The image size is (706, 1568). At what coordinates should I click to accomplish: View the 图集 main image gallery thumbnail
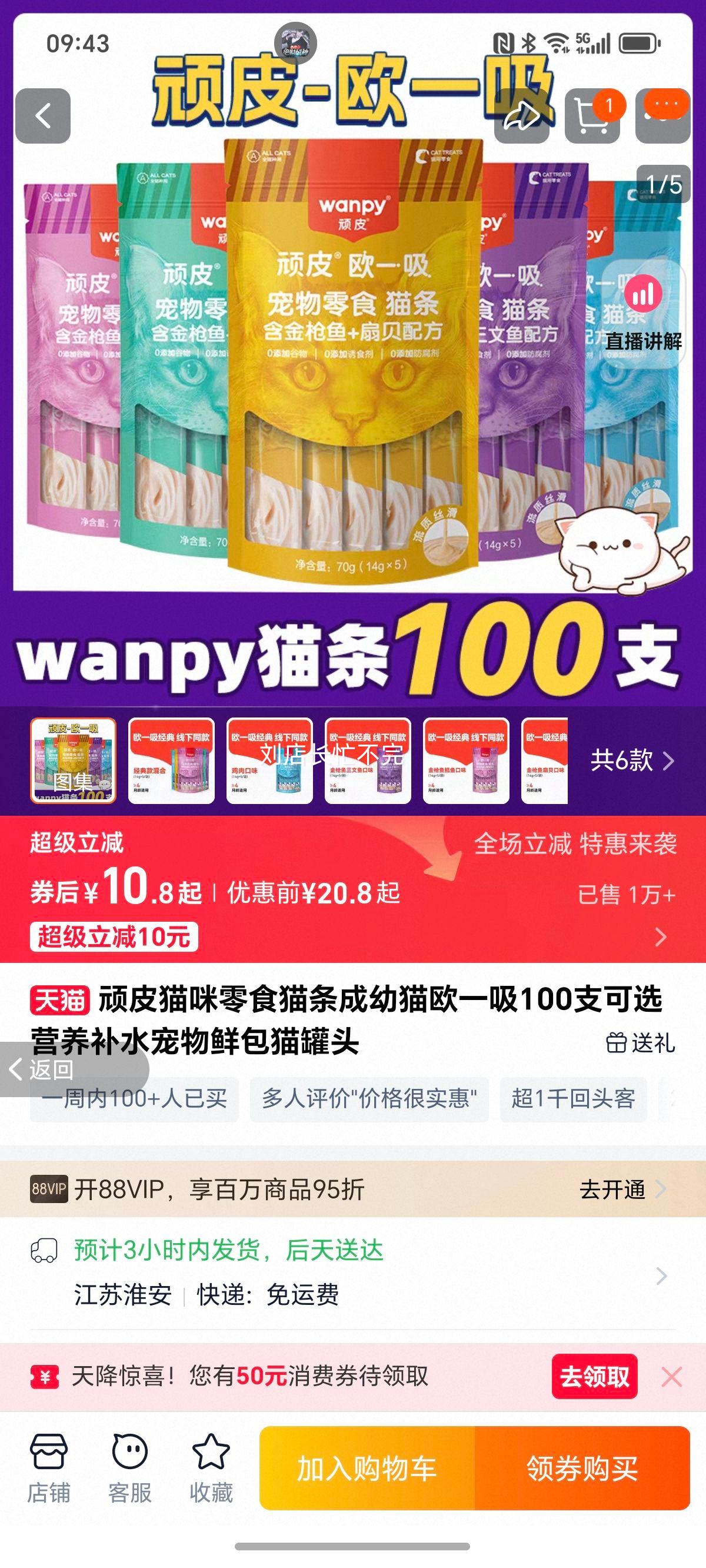[x=73, y=762]
